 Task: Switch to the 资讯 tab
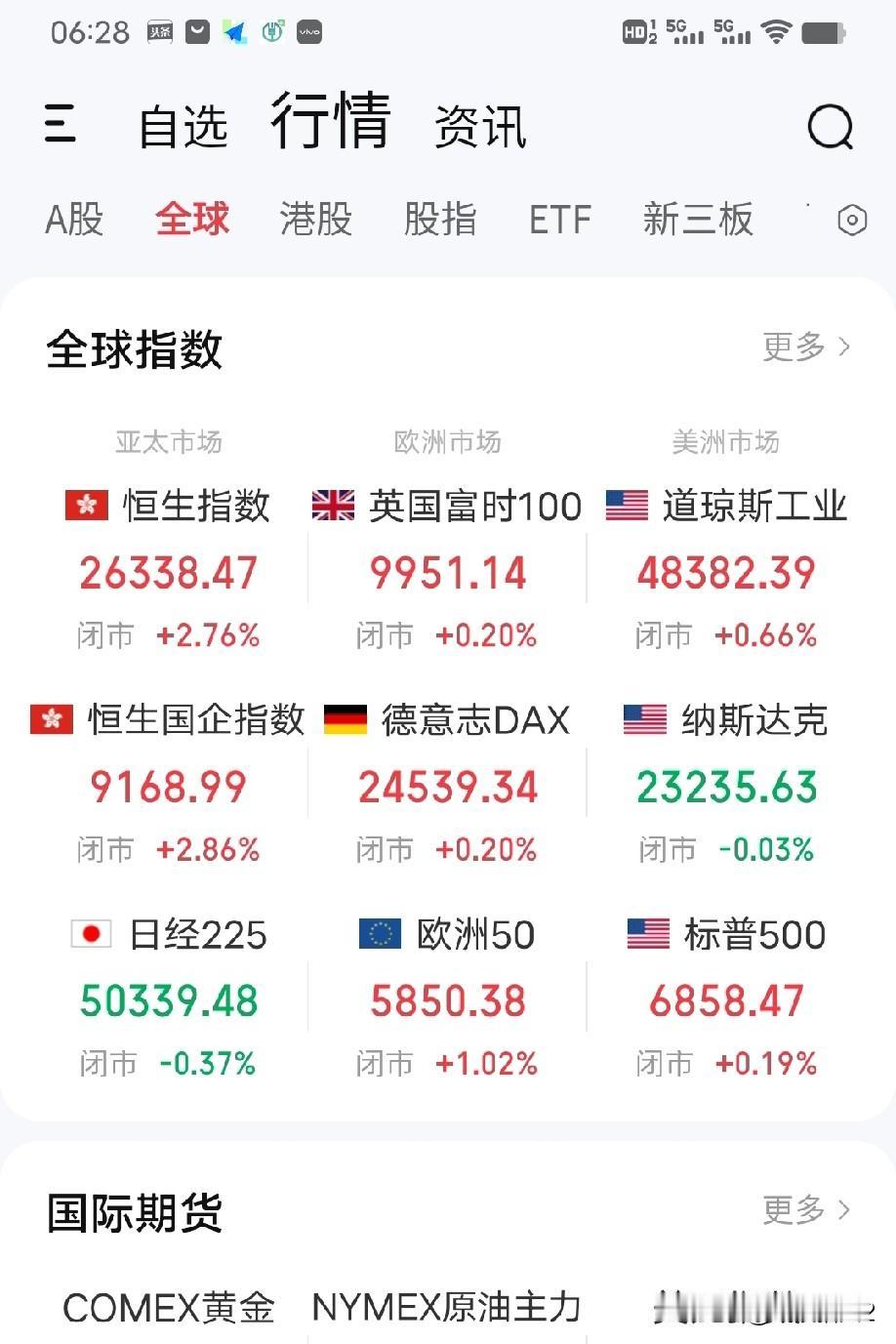[480, 125]
